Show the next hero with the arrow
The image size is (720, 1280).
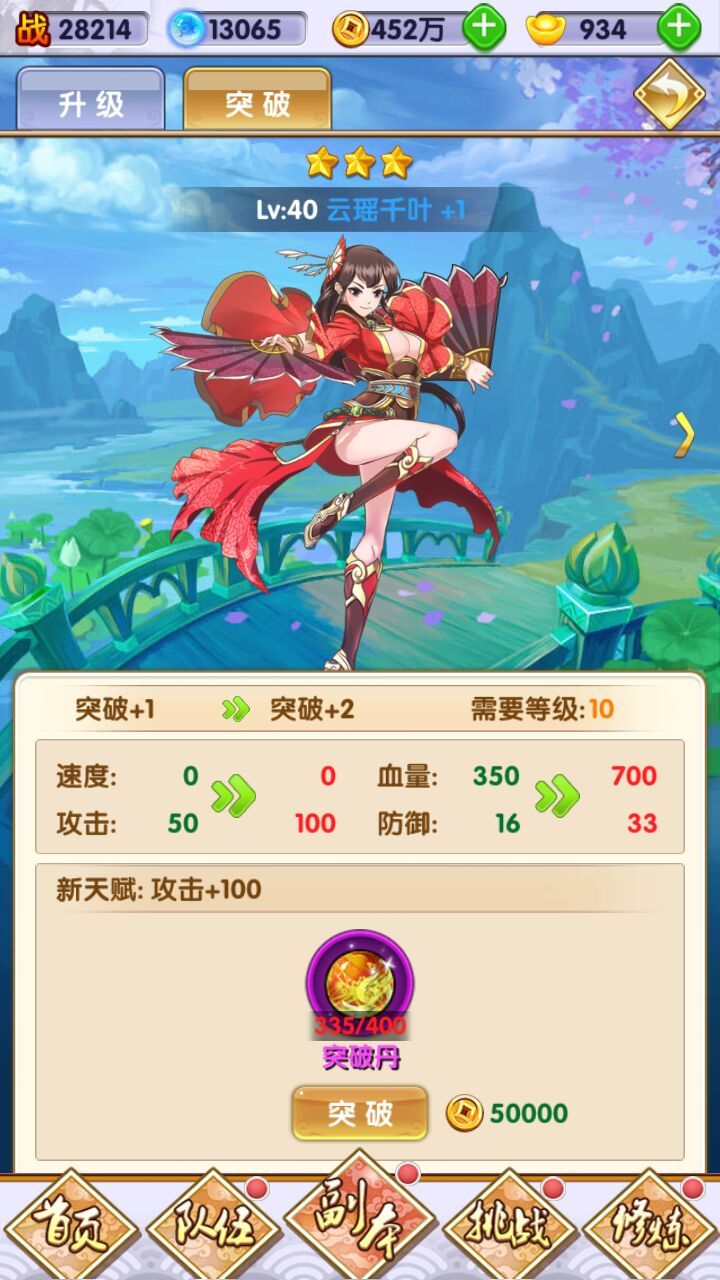tap(685, 435)
